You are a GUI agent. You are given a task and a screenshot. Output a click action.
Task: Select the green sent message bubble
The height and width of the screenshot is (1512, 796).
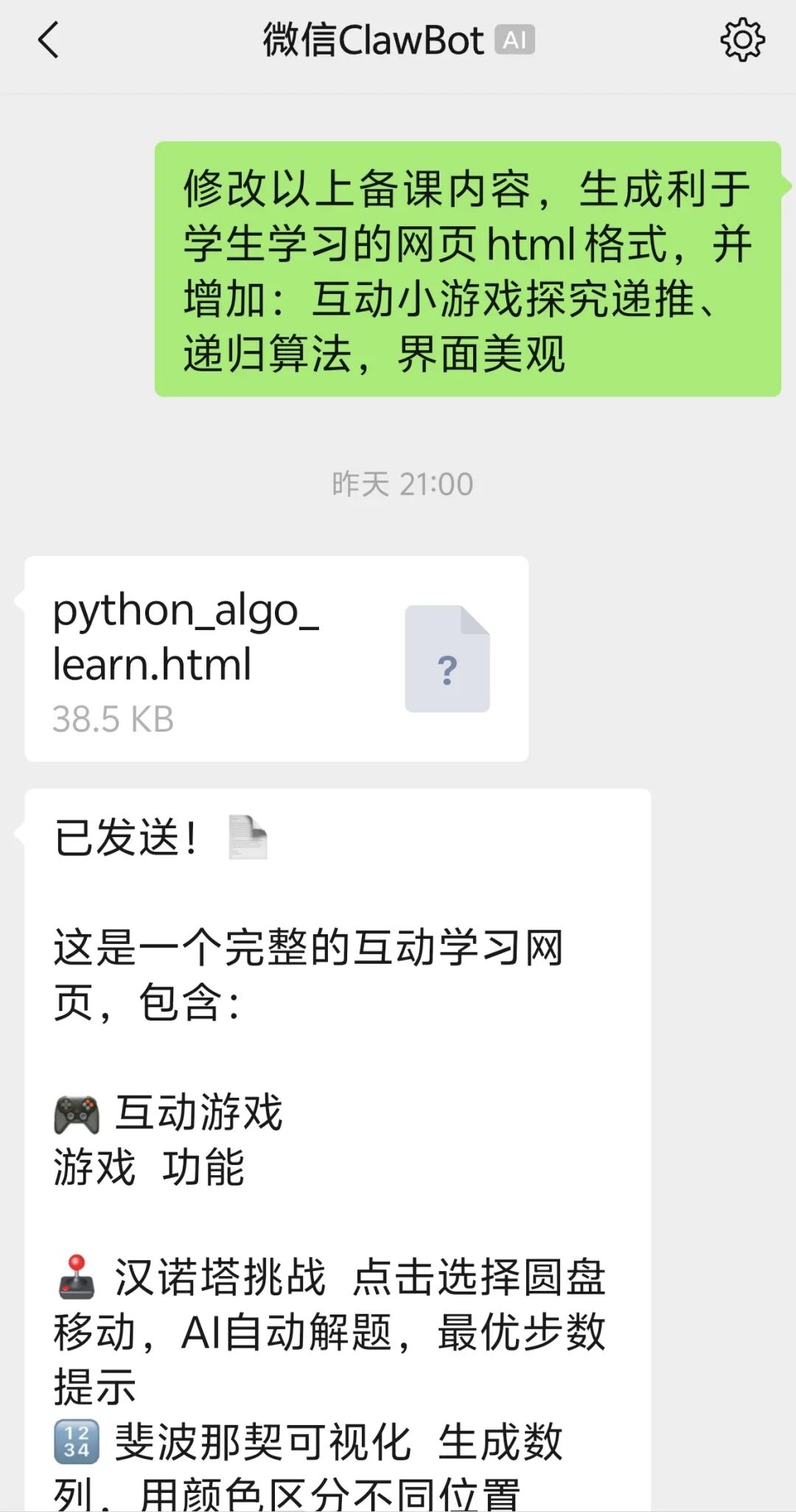[468, 269]
